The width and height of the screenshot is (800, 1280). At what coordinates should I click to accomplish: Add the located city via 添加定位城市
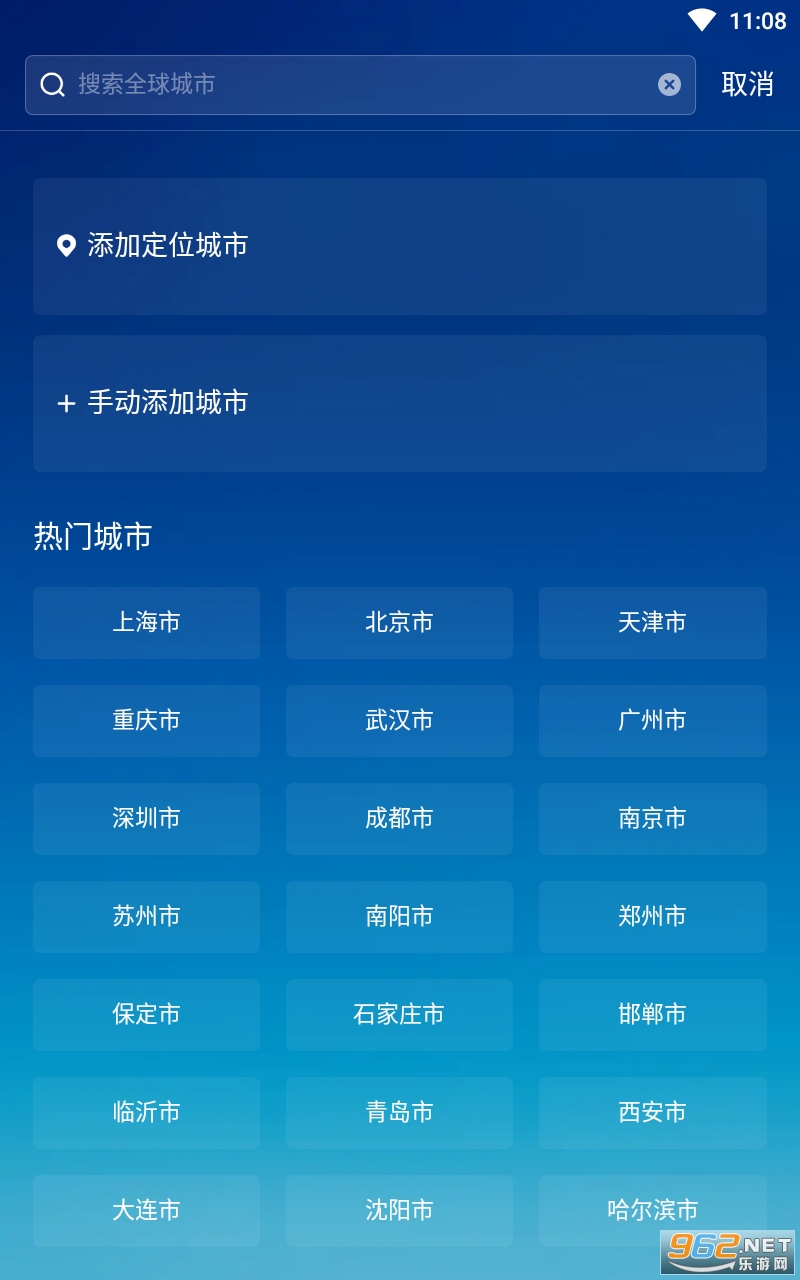pyautogui.click(x=400, y=246)
